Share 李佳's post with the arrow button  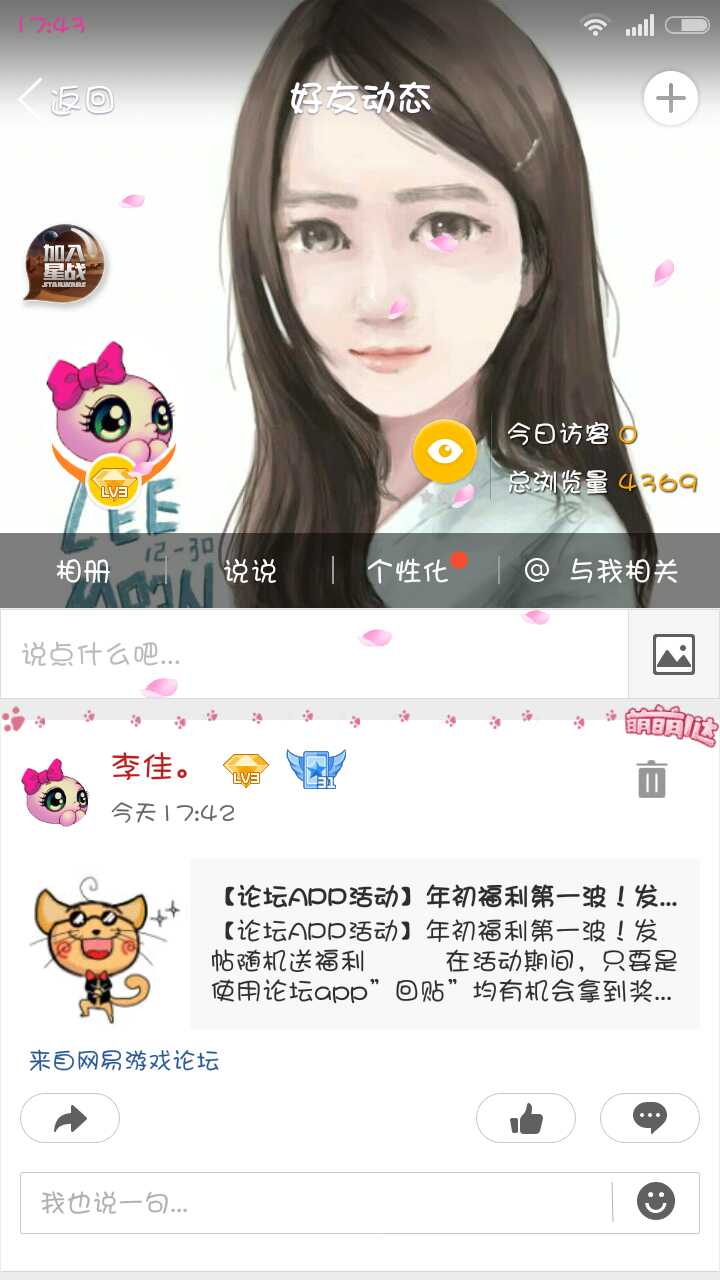pos(70,1118)
